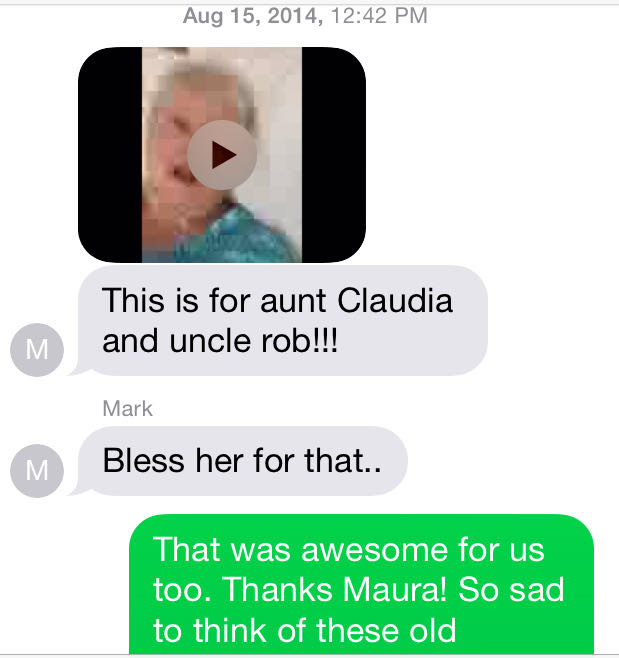Play the video message
The height and width of the screenshot is (658, 619).
coord(222,154)
